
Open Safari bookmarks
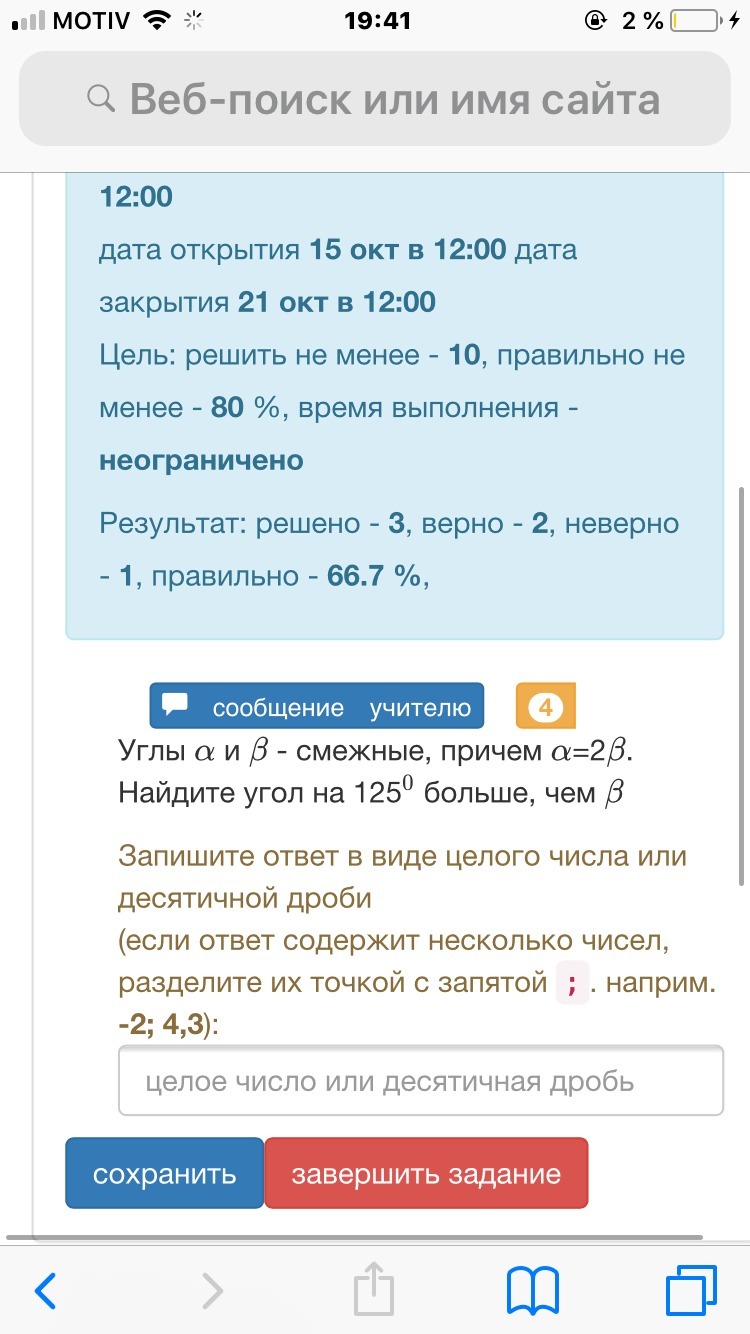[x=532, y=1291]
